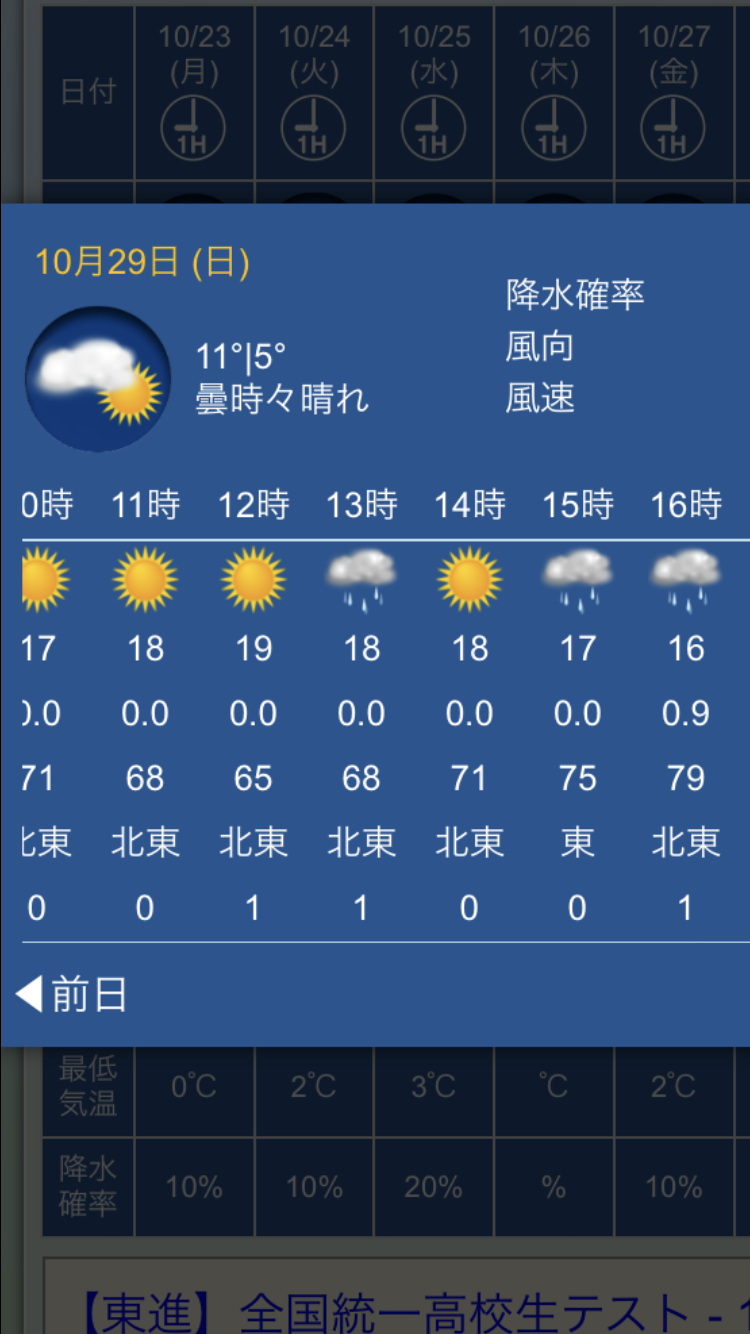This screenshot has width=750, height=1334.
Task: Open hourly forecast for 10/25 (水)
Action: point(433,129)
